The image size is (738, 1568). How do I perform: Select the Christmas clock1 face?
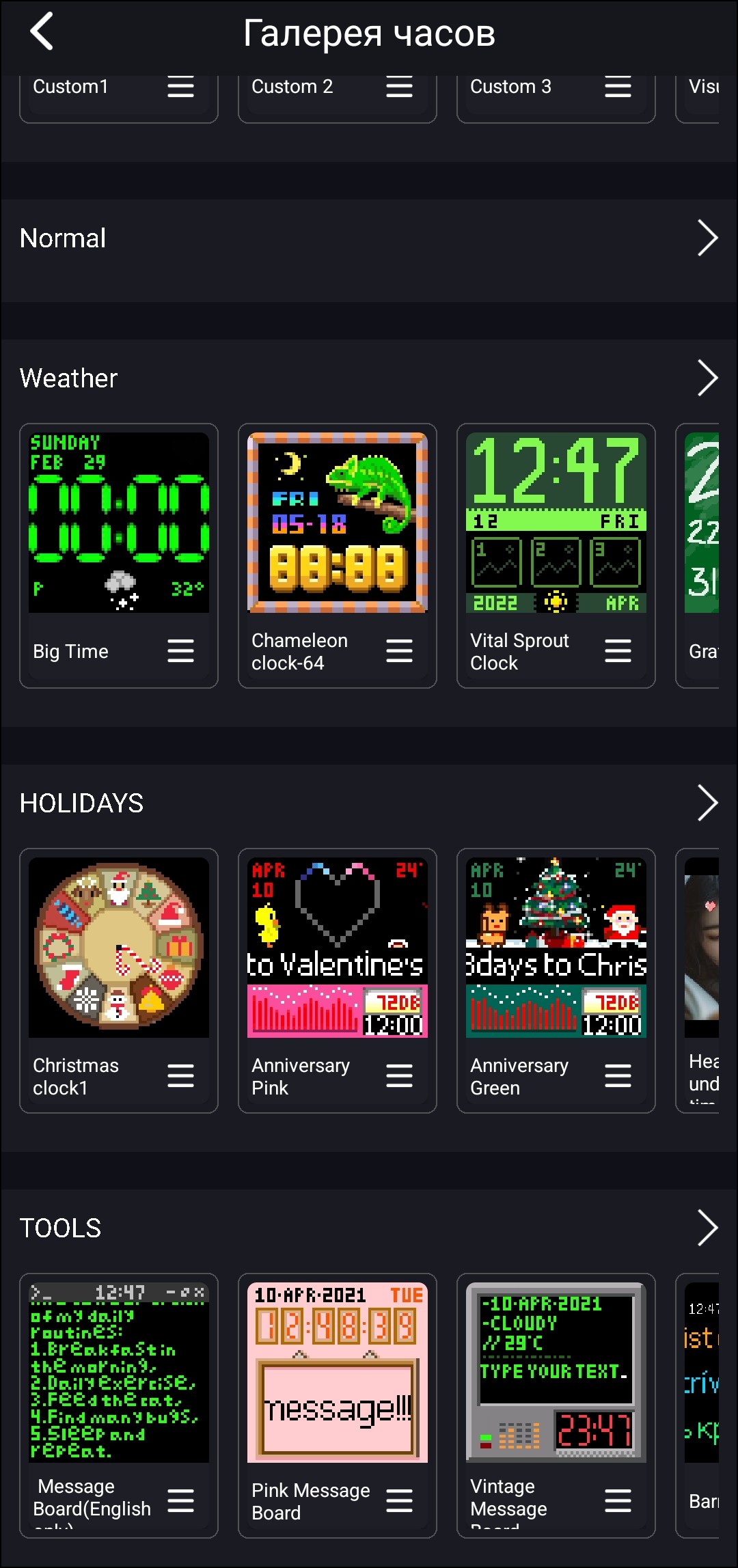point(119,948)
